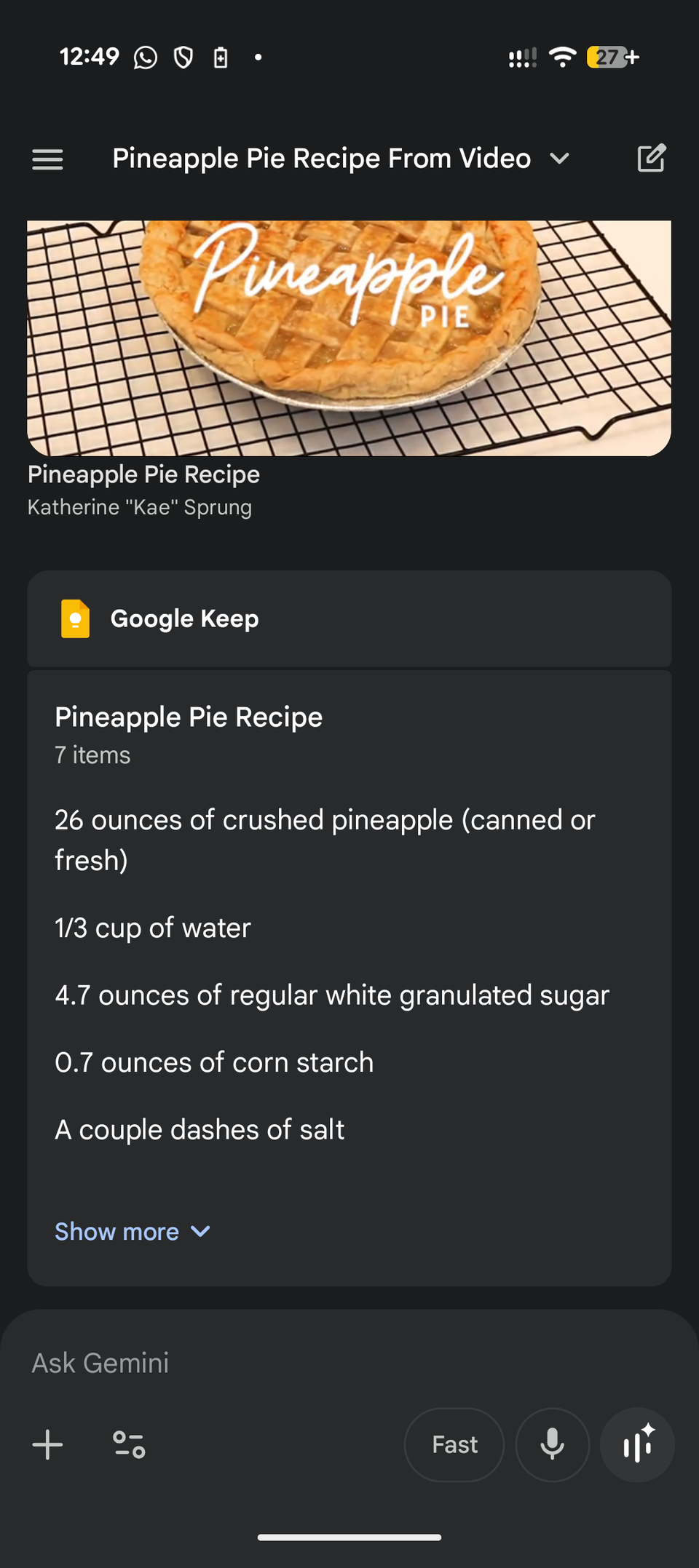Tap the Wi-Fi status icon
The image size is (699, 1568).
click(562, 57)
